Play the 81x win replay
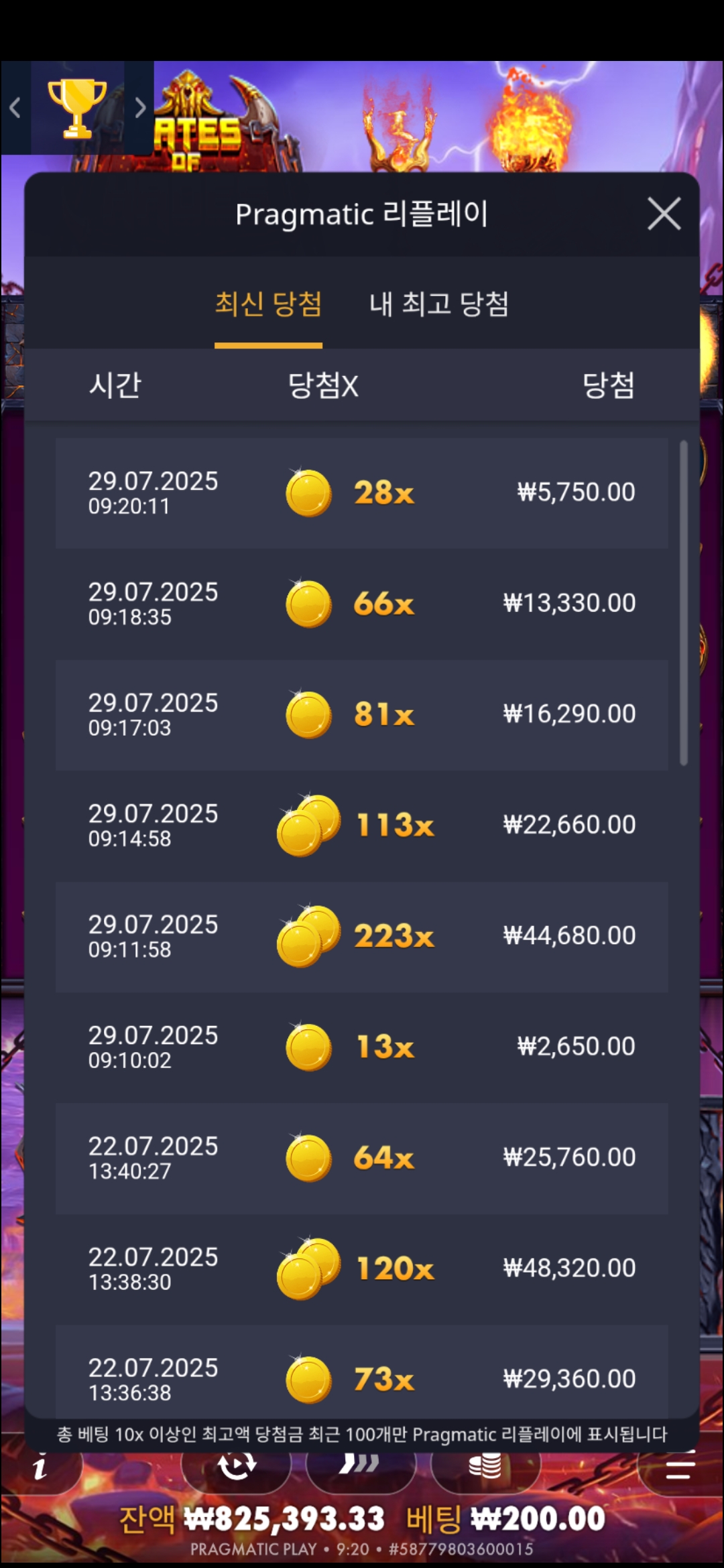Screen dimensions: 724x1568 362,714
